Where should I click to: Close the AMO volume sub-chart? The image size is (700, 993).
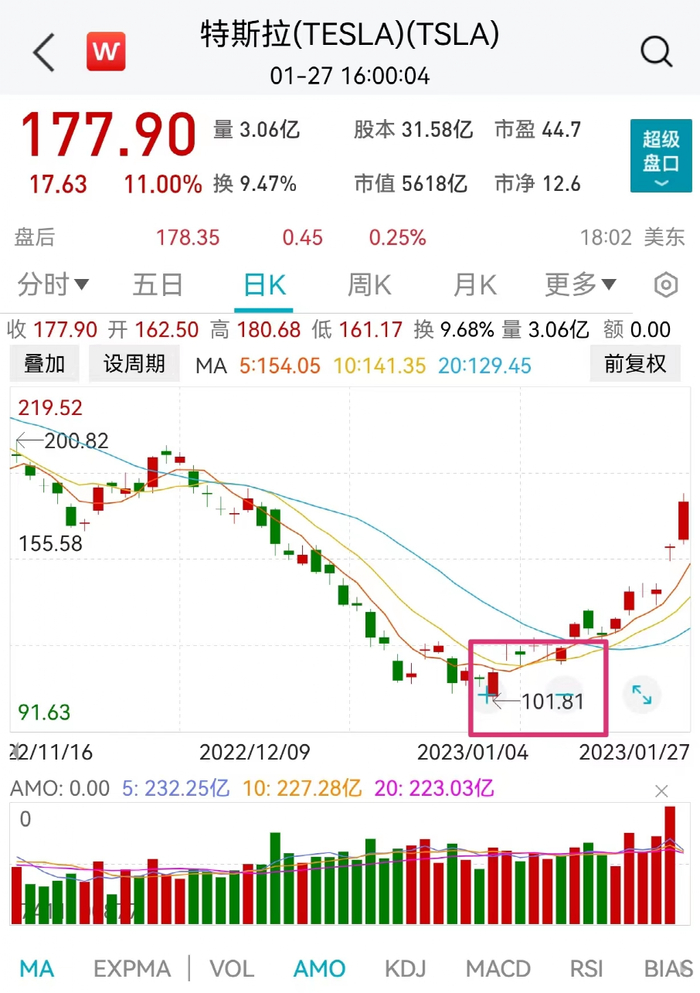(661, 791)
